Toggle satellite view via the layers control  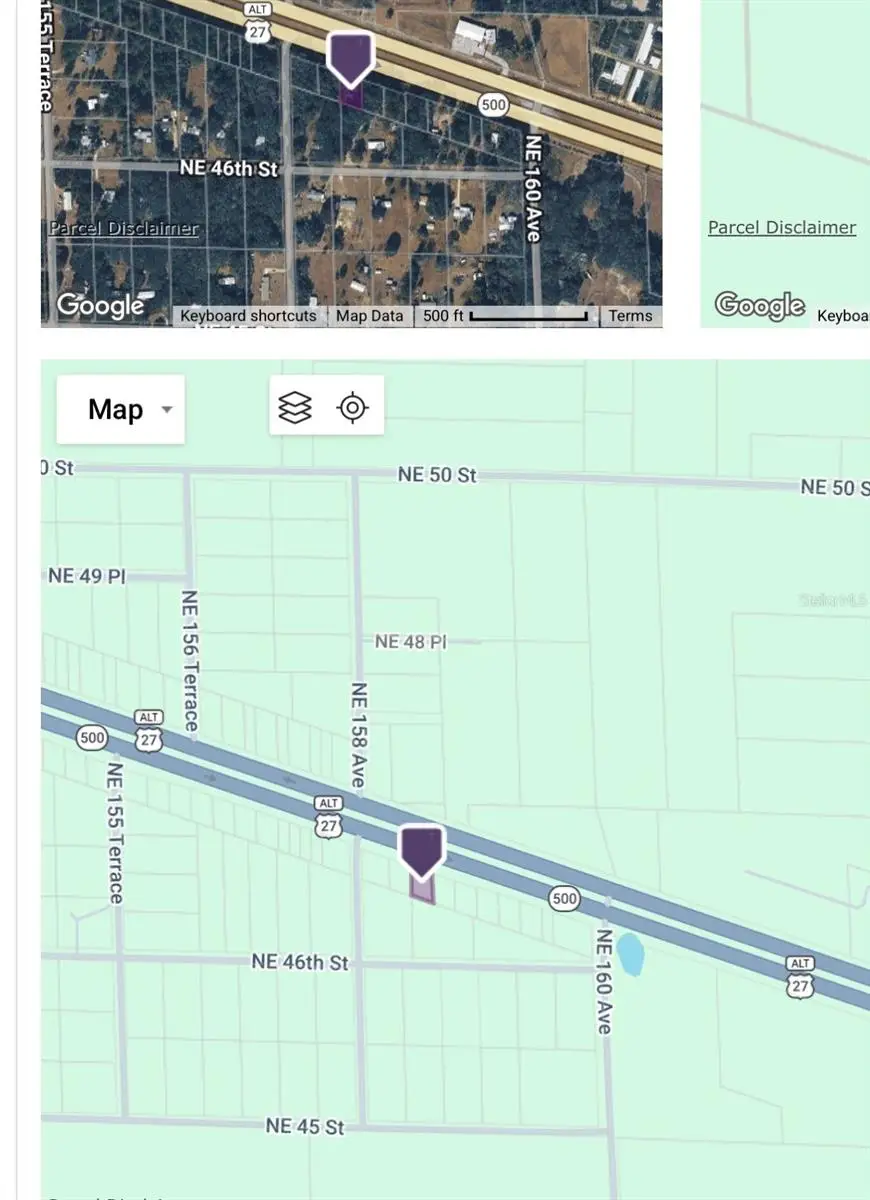pyautogui.click(x=293, y=406)
